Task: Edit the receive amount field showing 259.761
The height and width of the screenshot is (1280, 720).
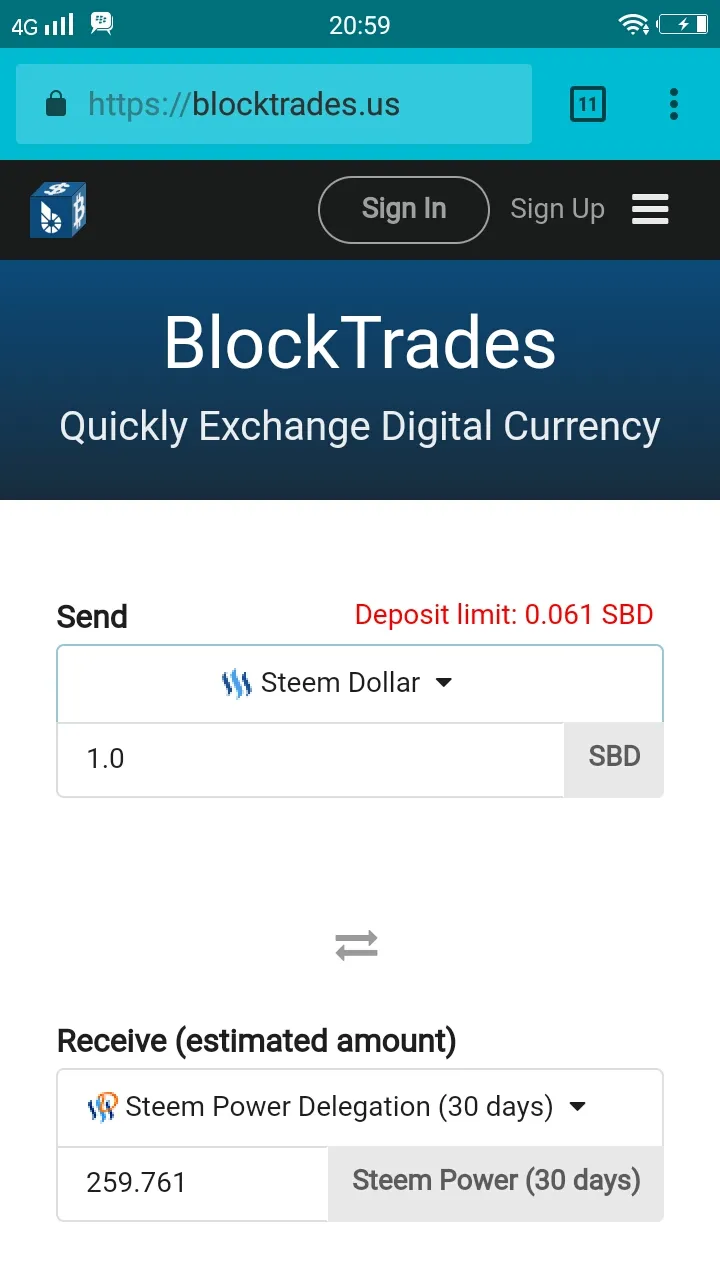Action: [x=193, y=1183]
